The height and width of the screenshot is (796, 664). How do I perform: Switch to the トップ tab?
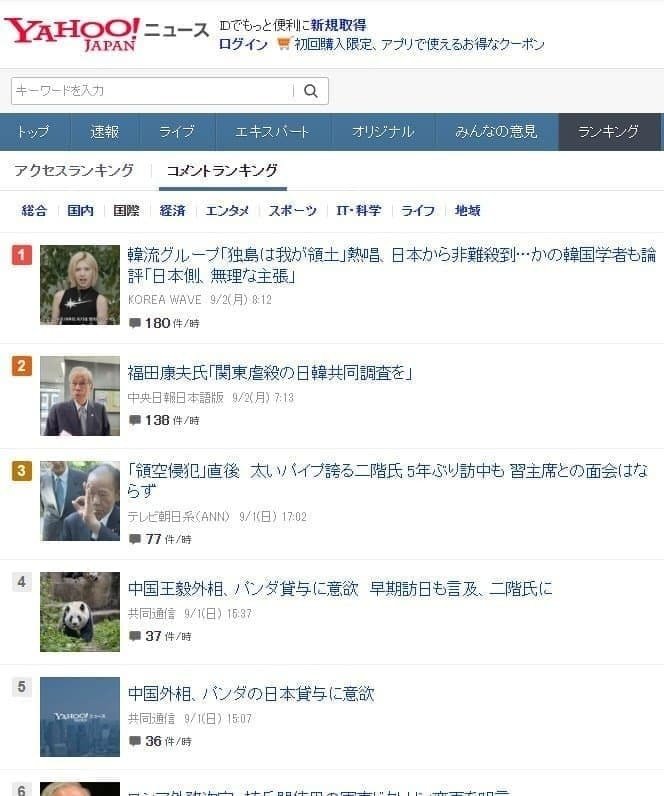point(33,132)
